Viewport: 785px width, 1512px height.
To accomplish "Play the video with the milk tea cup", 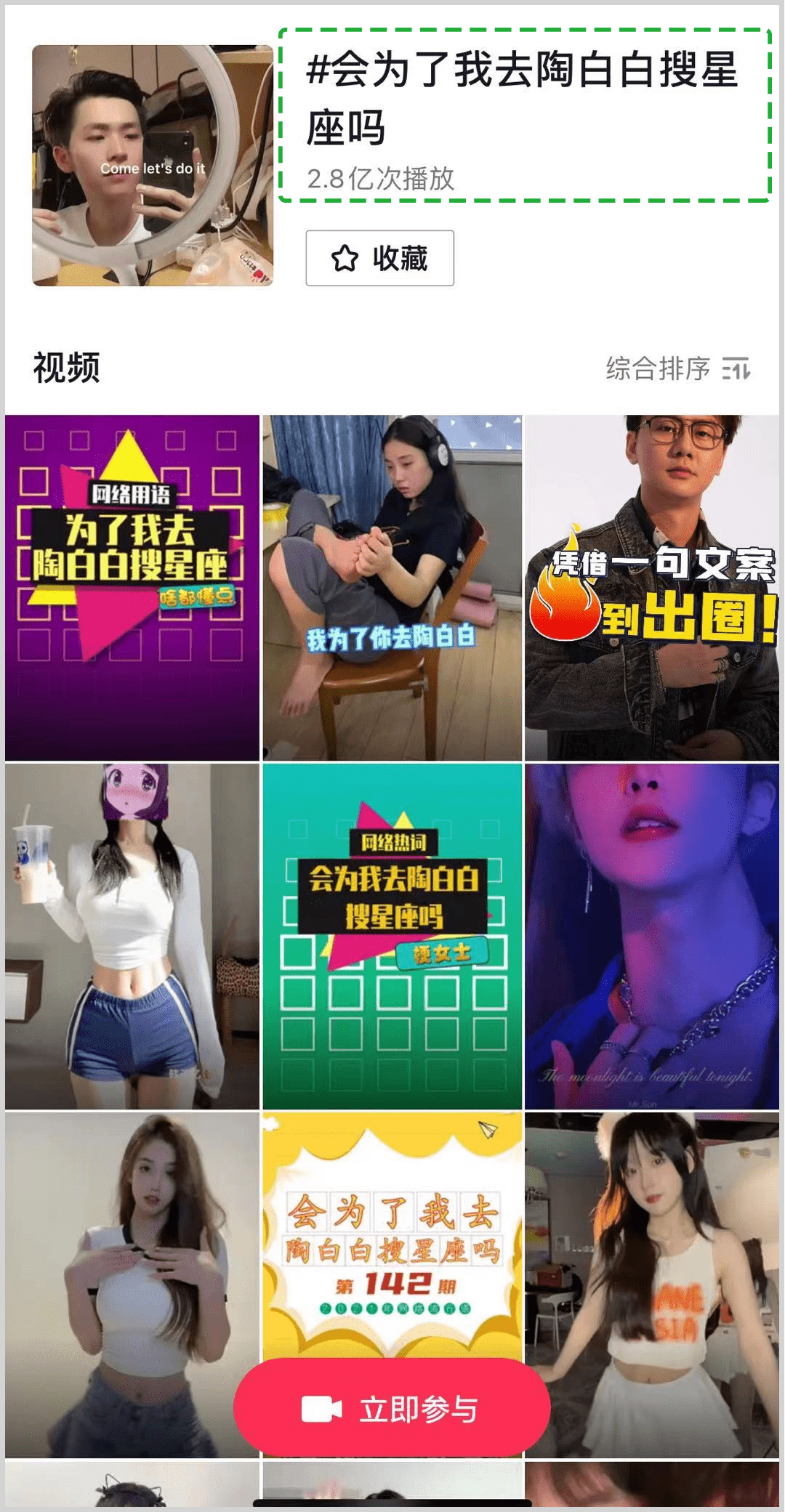I will tap(132, 936).
